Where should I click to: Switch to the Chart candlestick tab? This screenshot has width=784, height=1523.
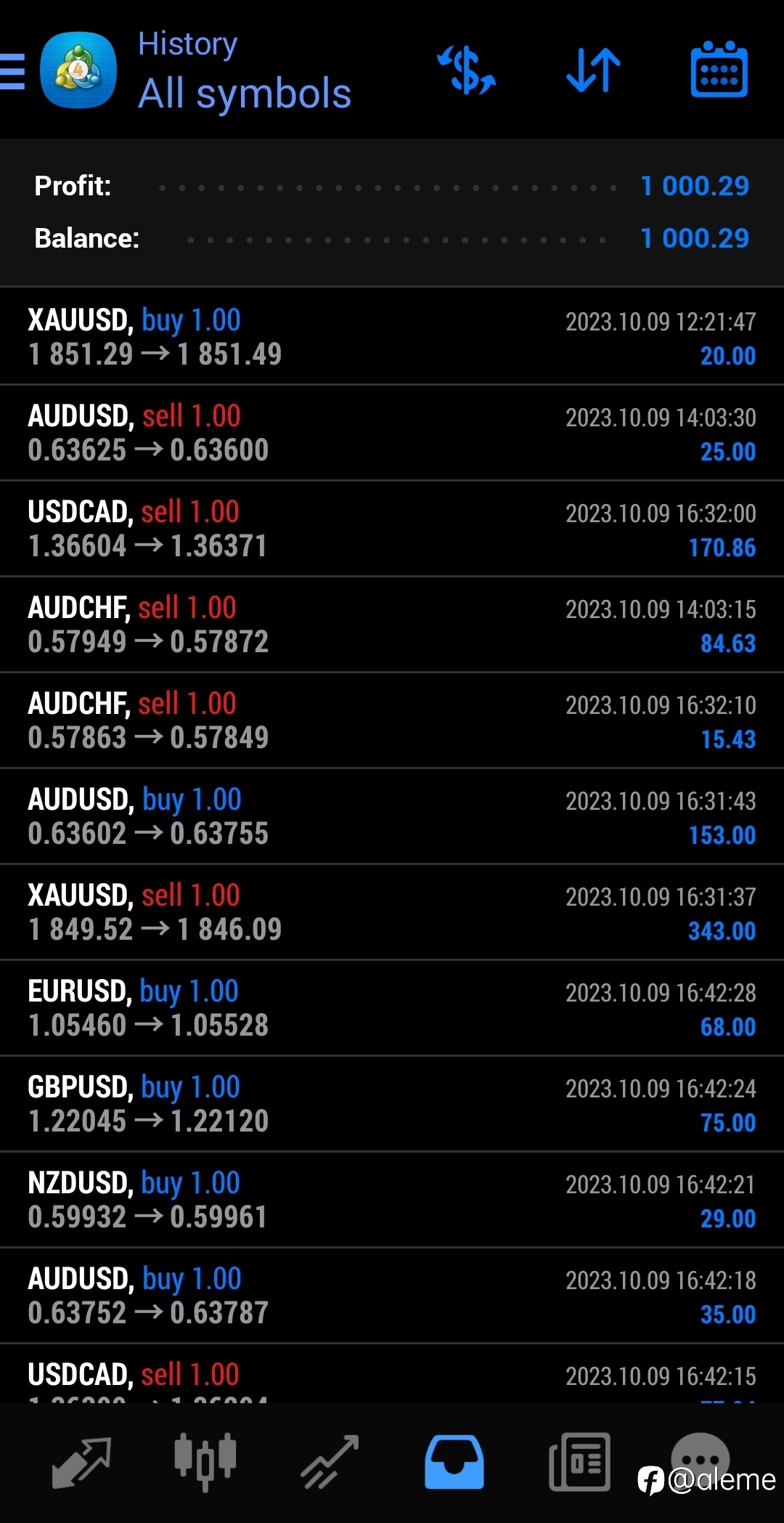[205, 1463]
